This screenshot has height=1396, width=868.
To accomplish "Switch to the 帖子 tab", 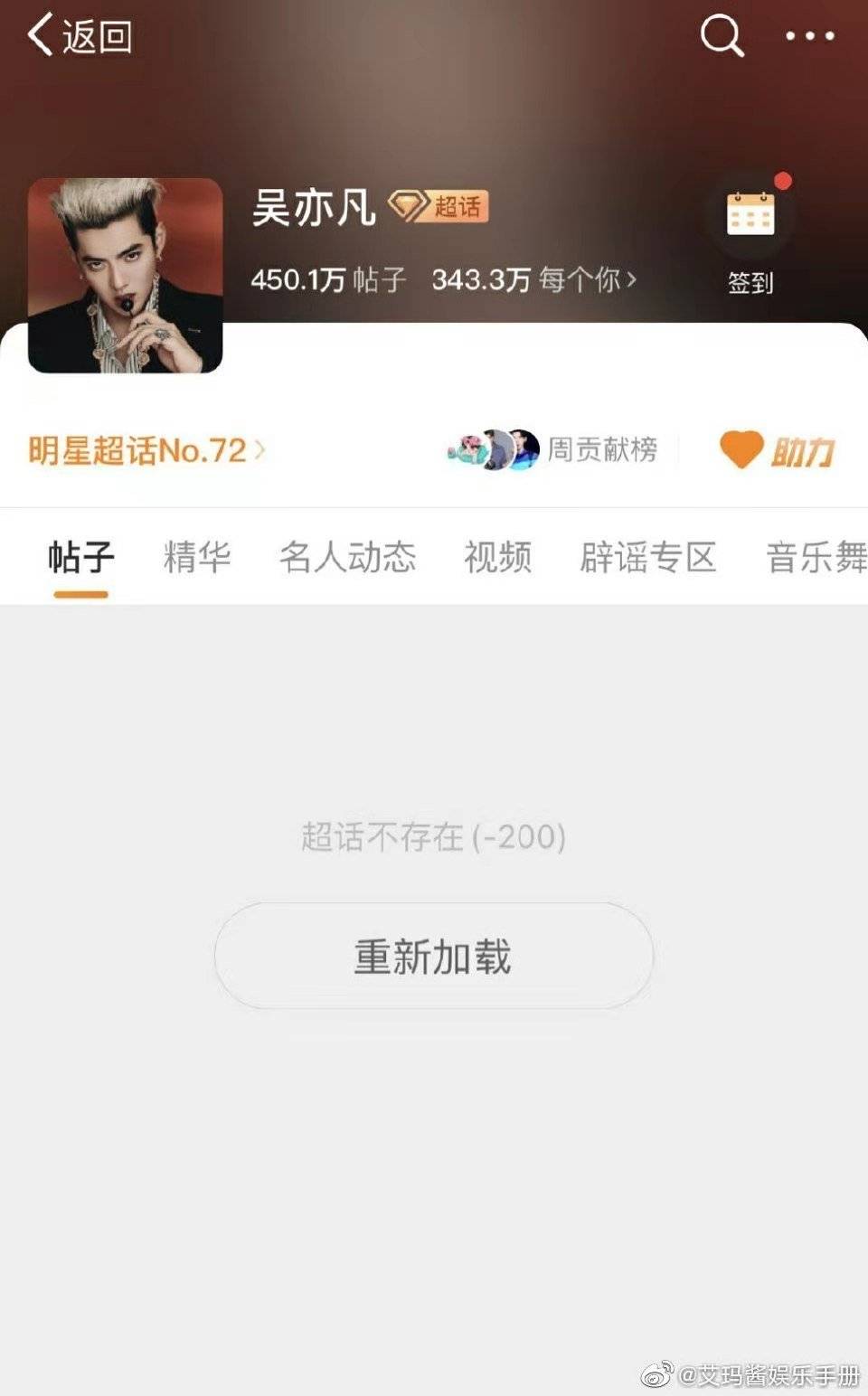I will click(80, 557).
